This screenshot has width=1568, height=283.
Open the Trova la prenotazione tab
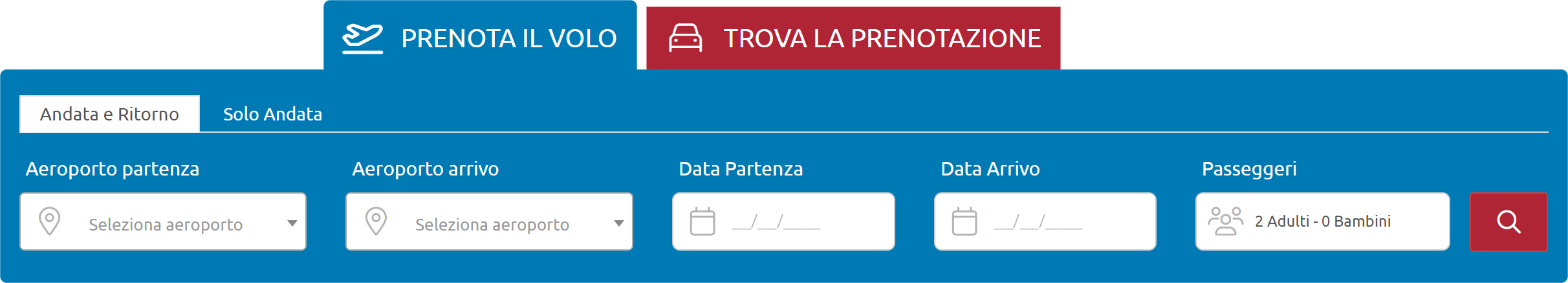(853, 38)
